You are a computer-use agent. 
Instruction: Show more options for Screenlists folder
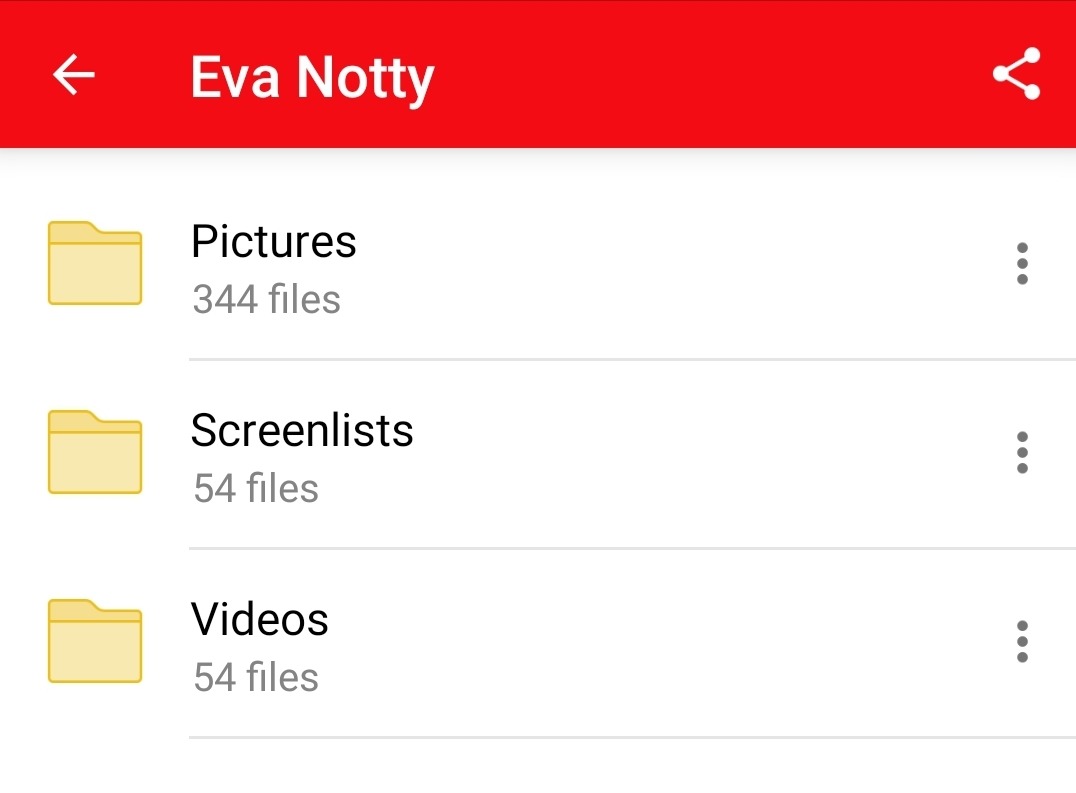(x=1021, y=453)
